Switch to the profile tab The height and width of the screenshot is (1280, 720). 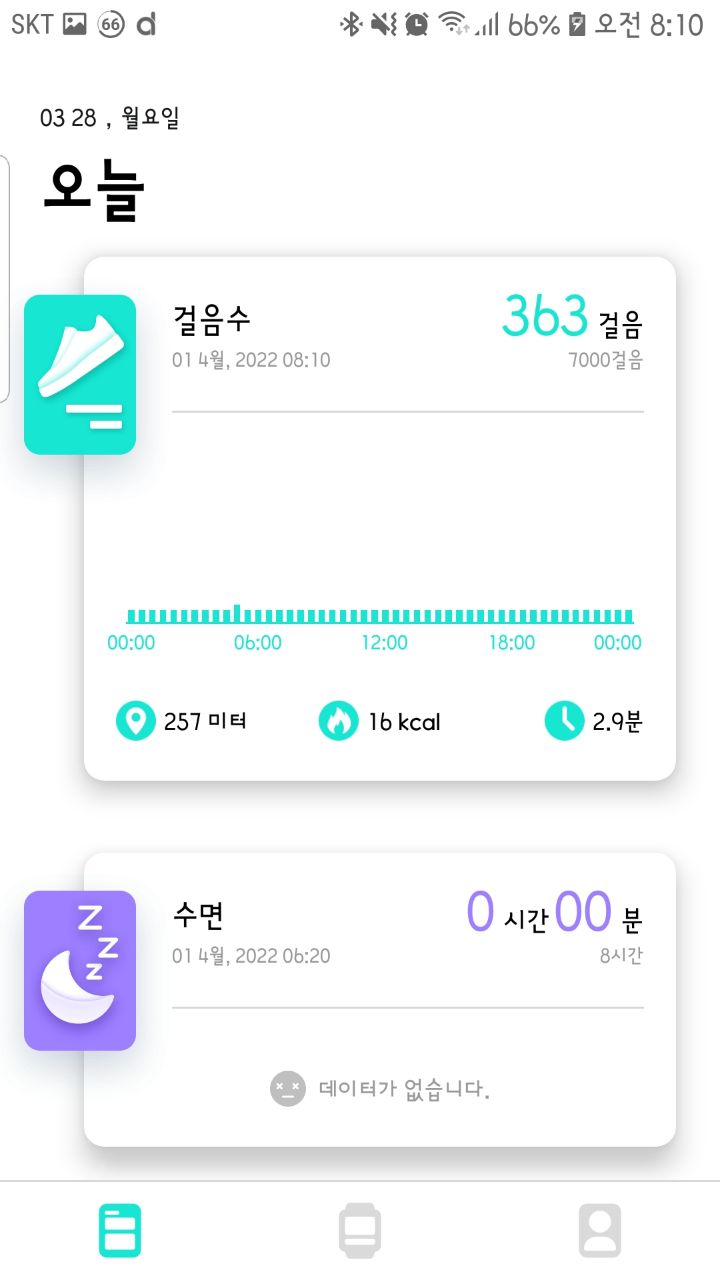600,1230
